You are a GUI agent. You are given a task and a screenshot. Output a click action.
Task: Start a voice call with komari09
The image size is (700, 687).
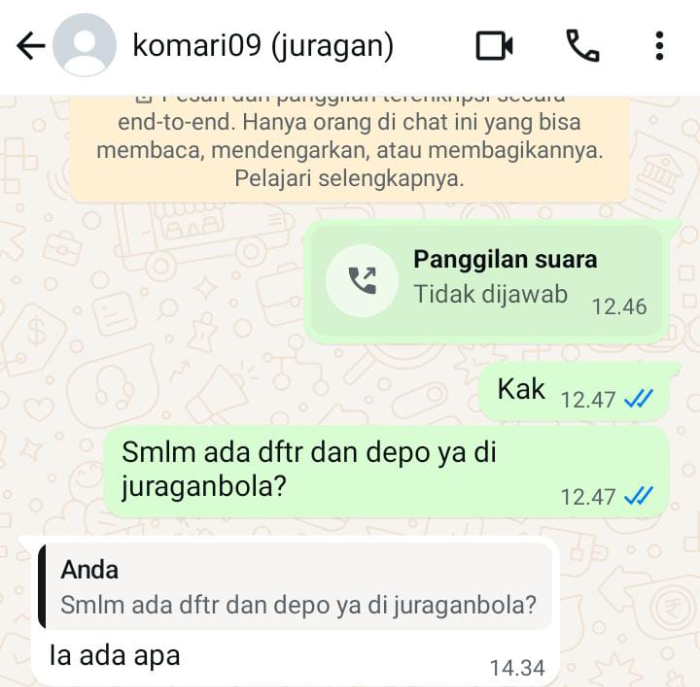582,46
